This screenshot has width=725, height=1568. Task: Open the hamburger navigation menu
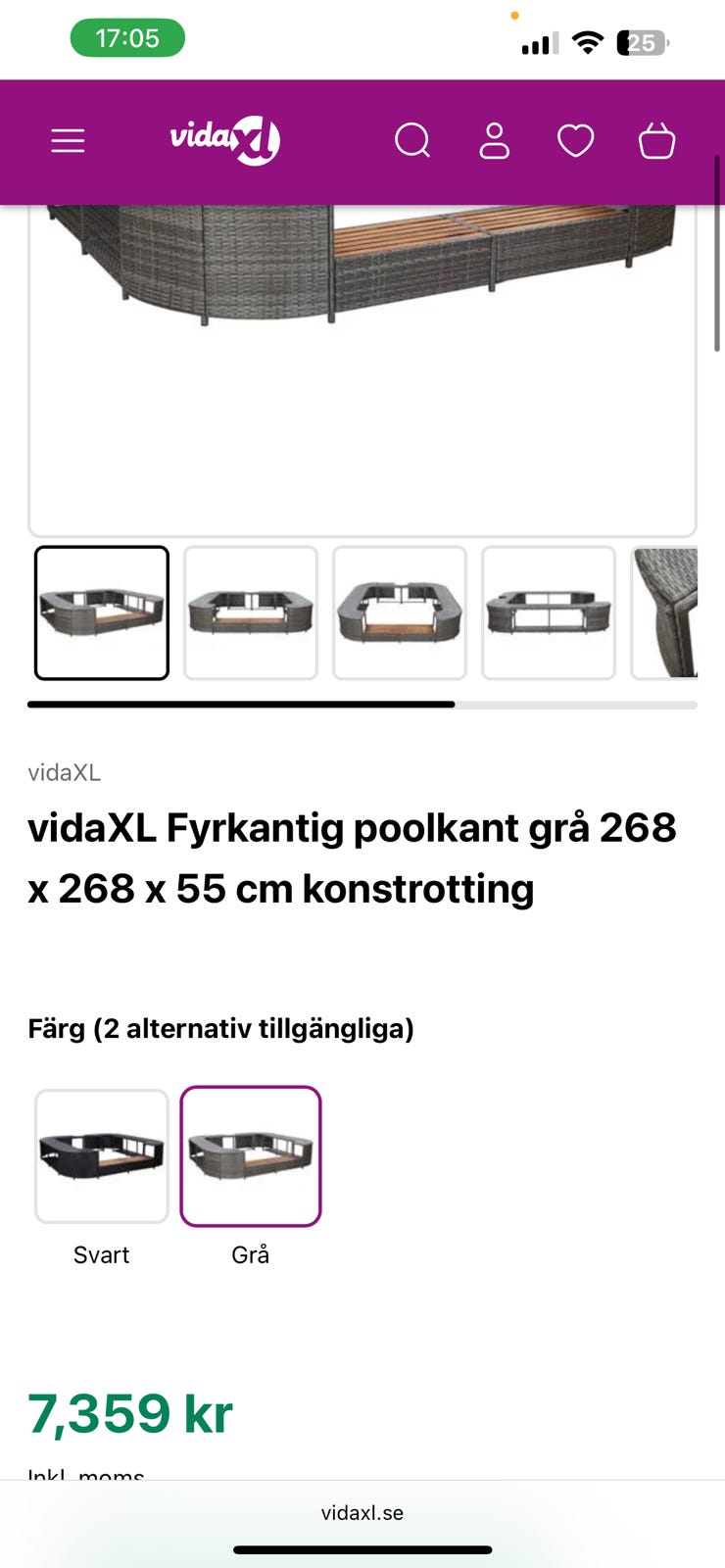[68, 140]
